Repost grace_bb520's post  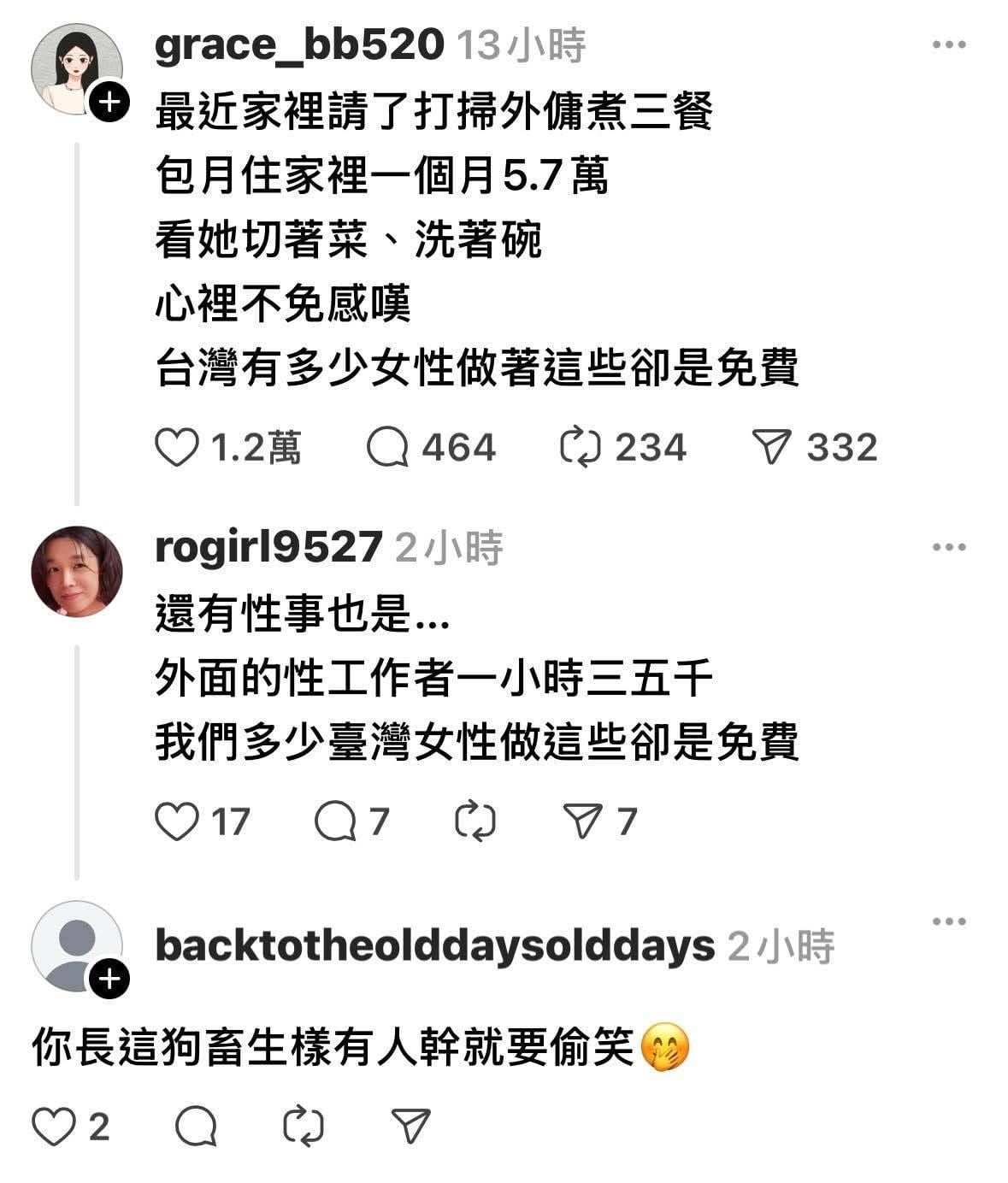(x=581, y=448)
